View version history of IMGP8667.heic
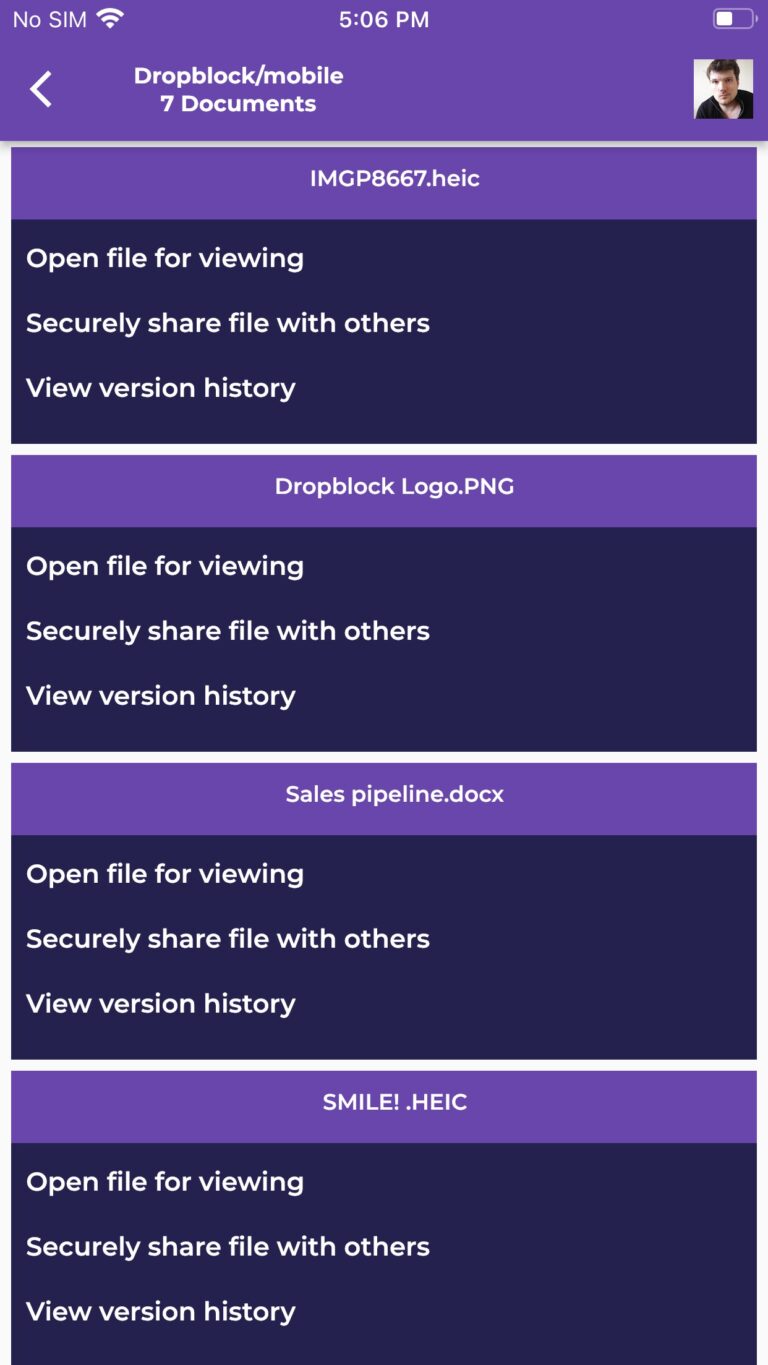768x1365 pixels. (x=161, y=388)
